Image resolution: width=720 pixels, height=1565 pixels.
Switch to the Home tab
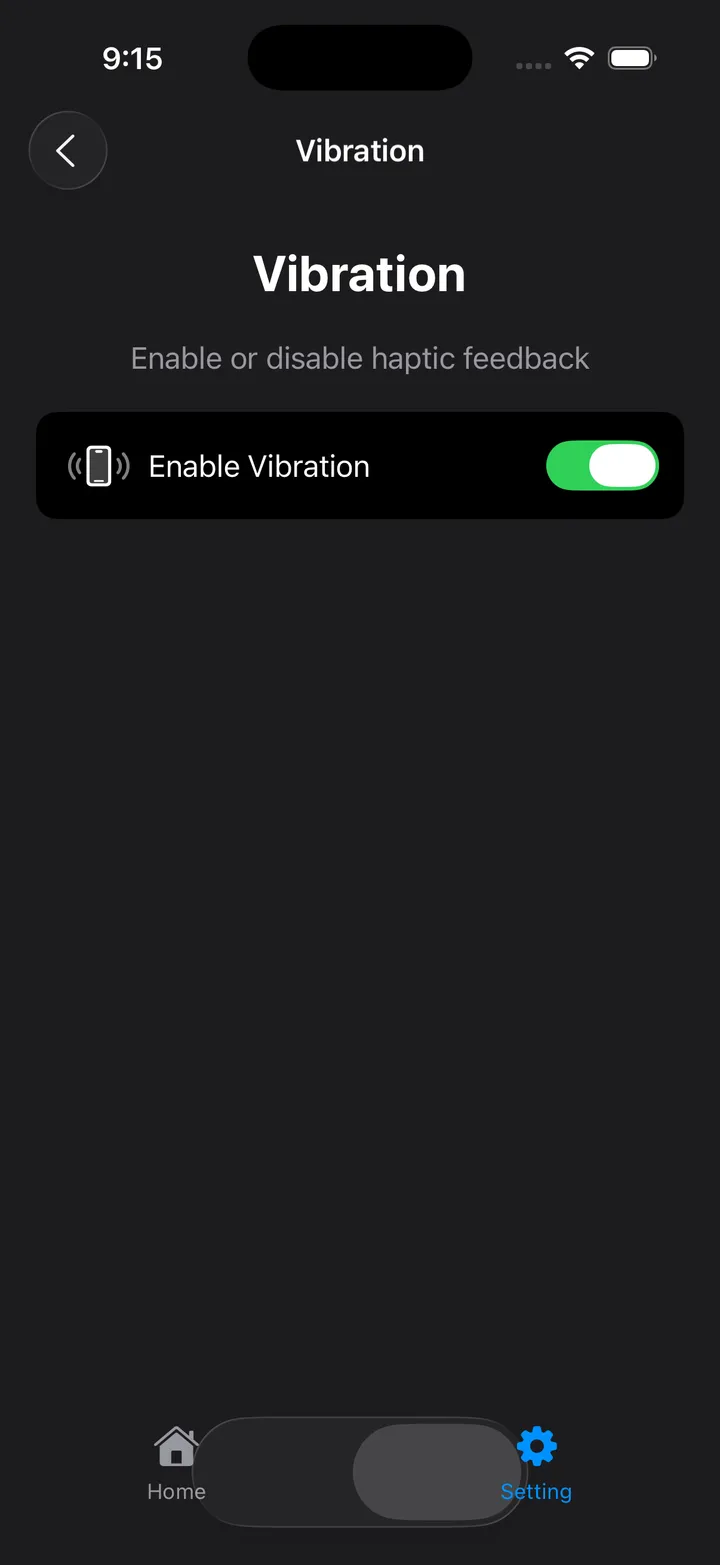tap(176, 1465)
